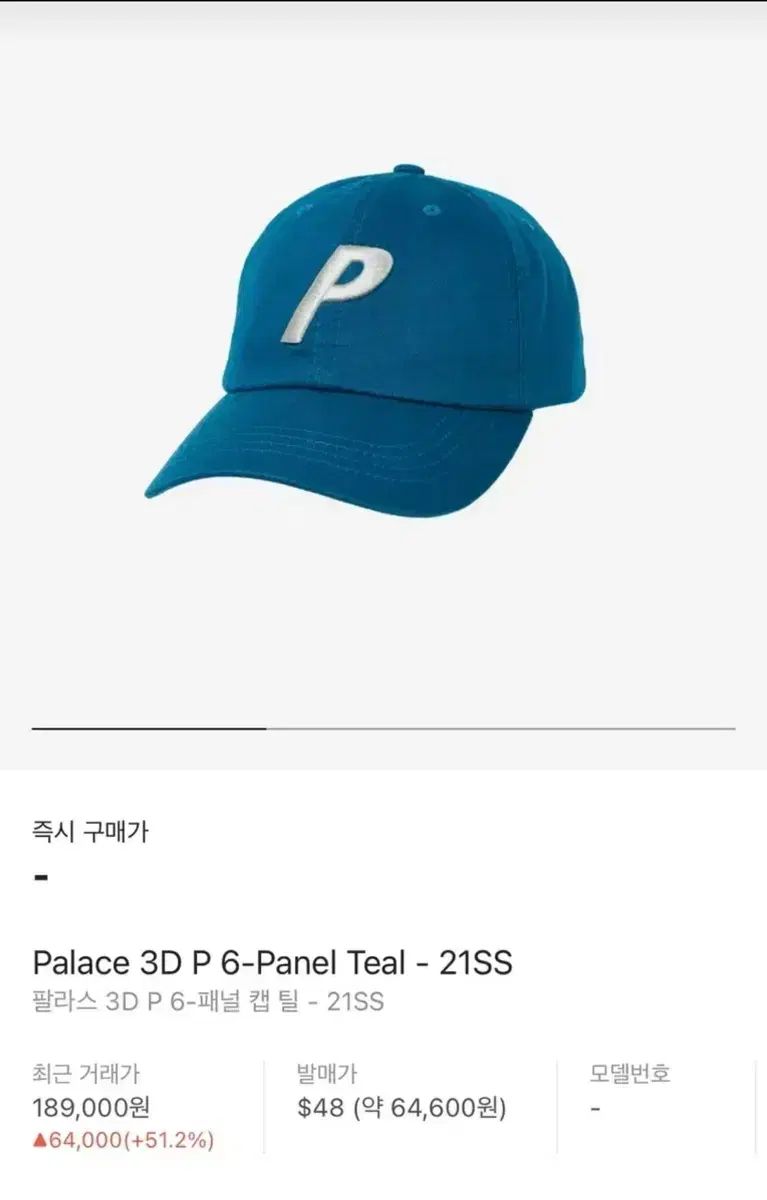Tap the red ▲64,000 price change indicator
This screenshot has height=1200, width=767.
point(75,1140)
